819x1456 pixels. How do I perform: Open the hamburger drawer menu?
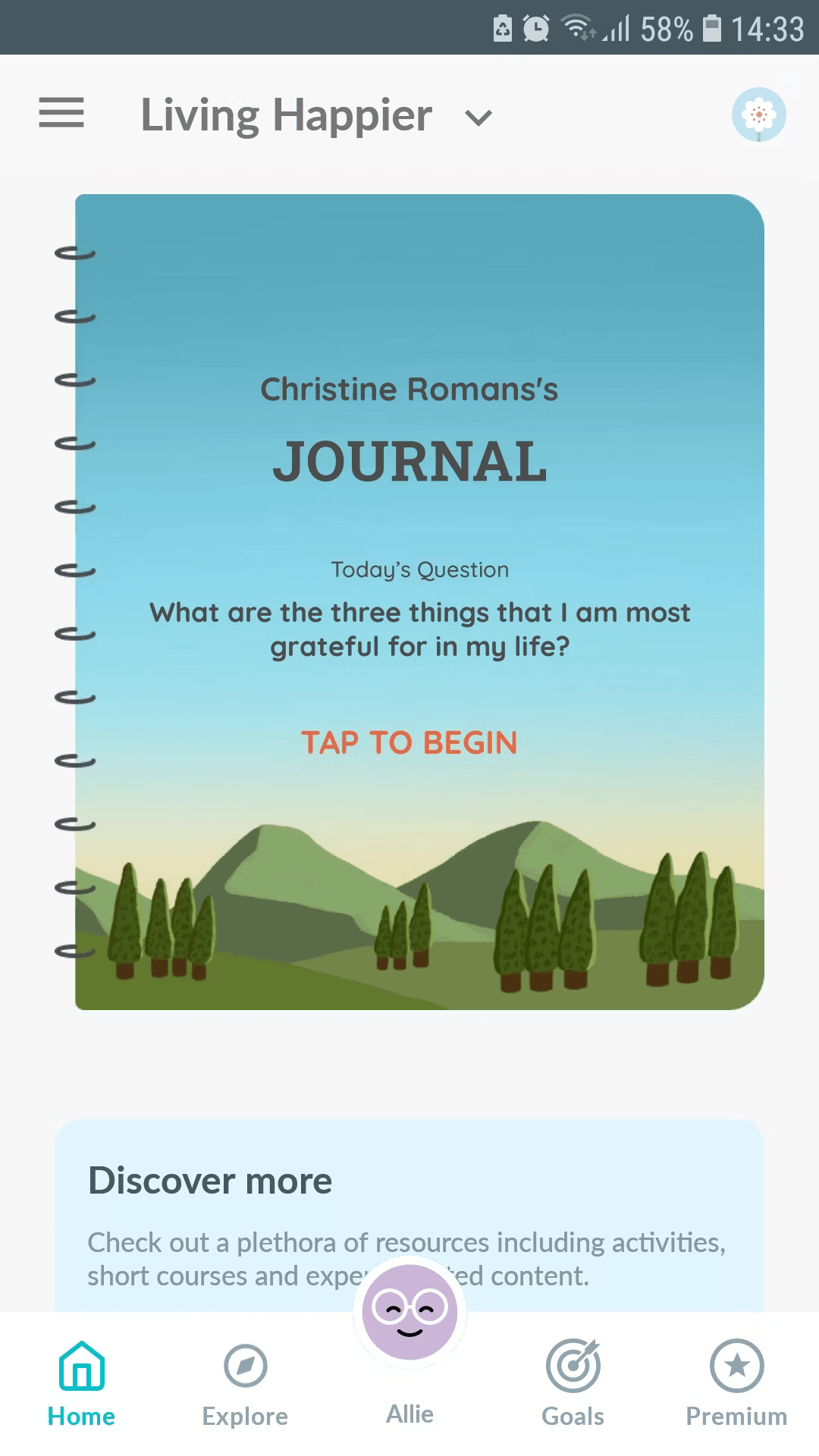[x=61, y=114]
